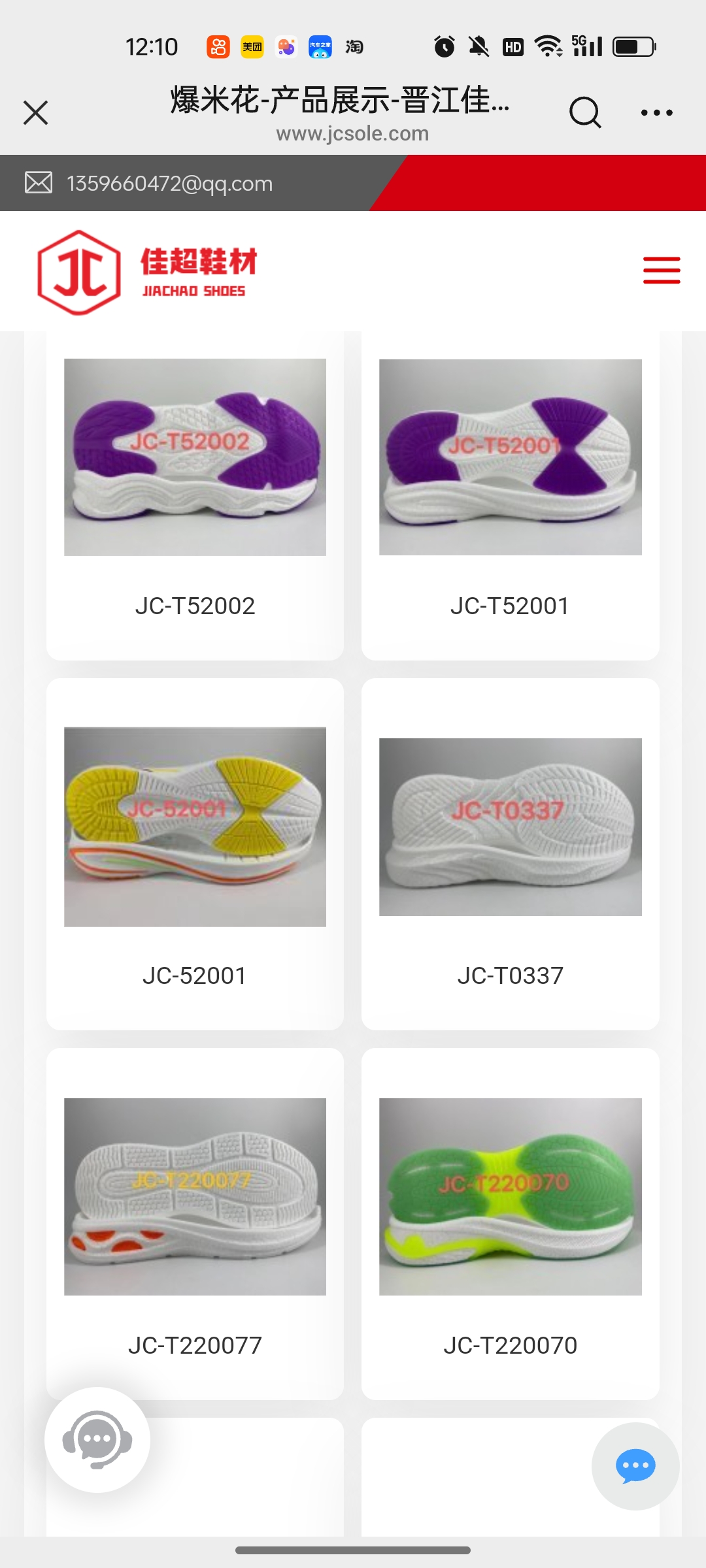Start a chat with blue bubble button

(x=635, y=1466)
